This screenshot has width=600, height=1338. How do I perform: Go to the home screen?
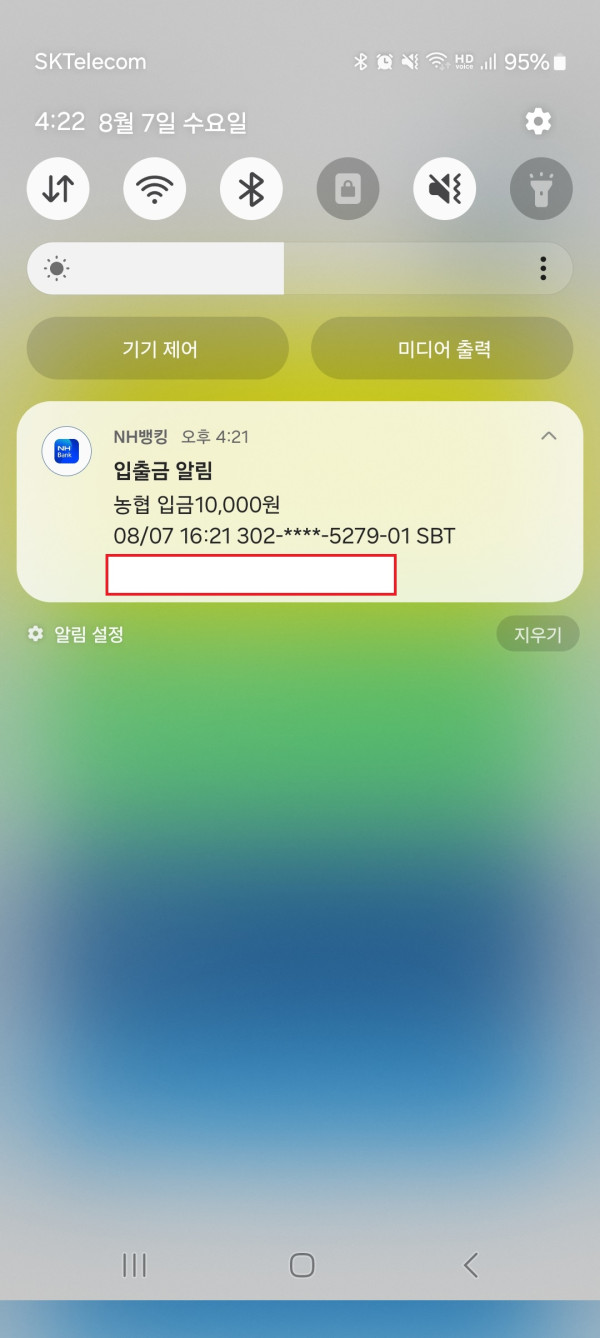tap(301, 1265)
